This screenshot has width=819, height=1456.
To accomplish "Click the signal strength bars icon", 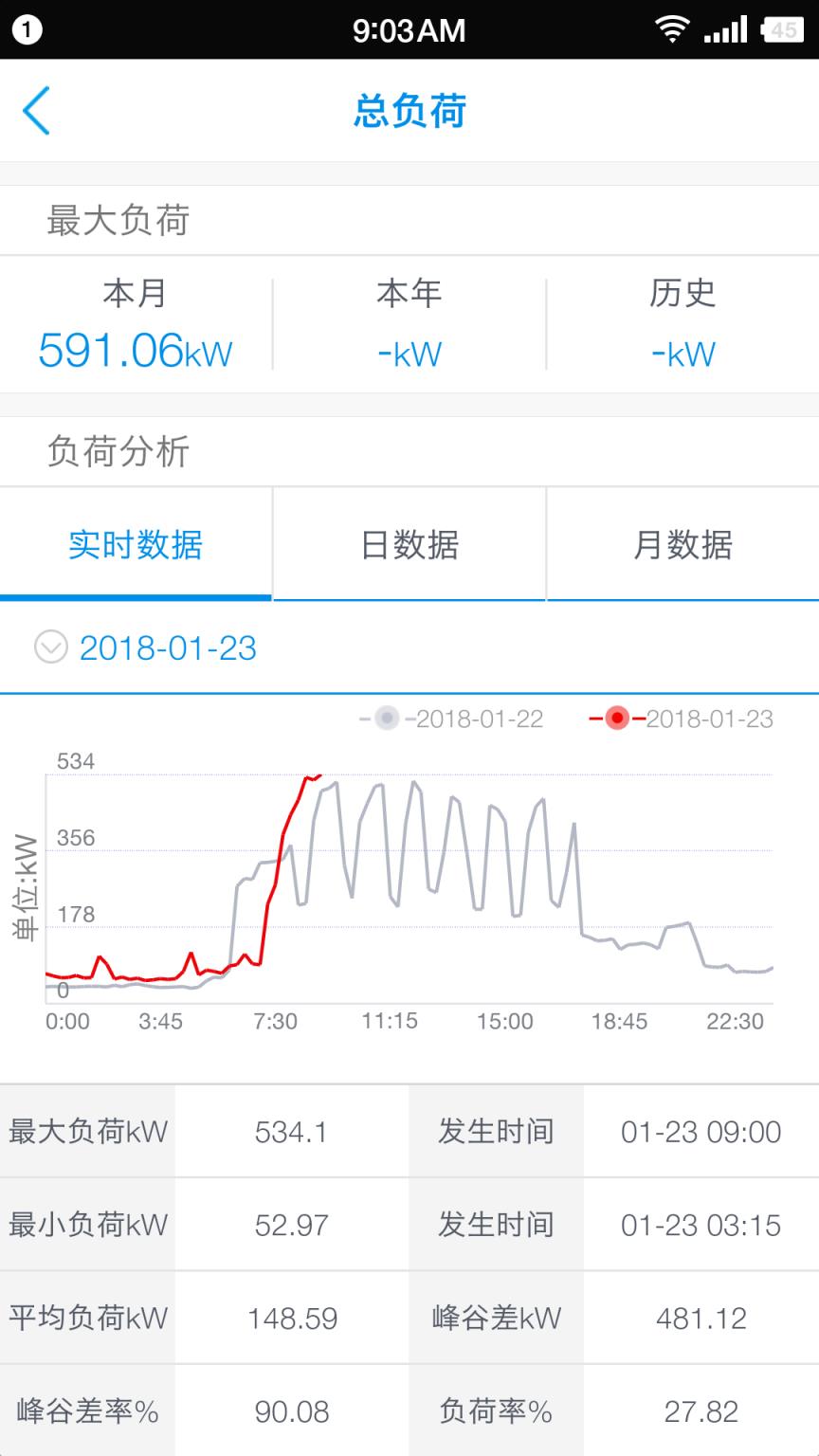I will click(725, 29).
